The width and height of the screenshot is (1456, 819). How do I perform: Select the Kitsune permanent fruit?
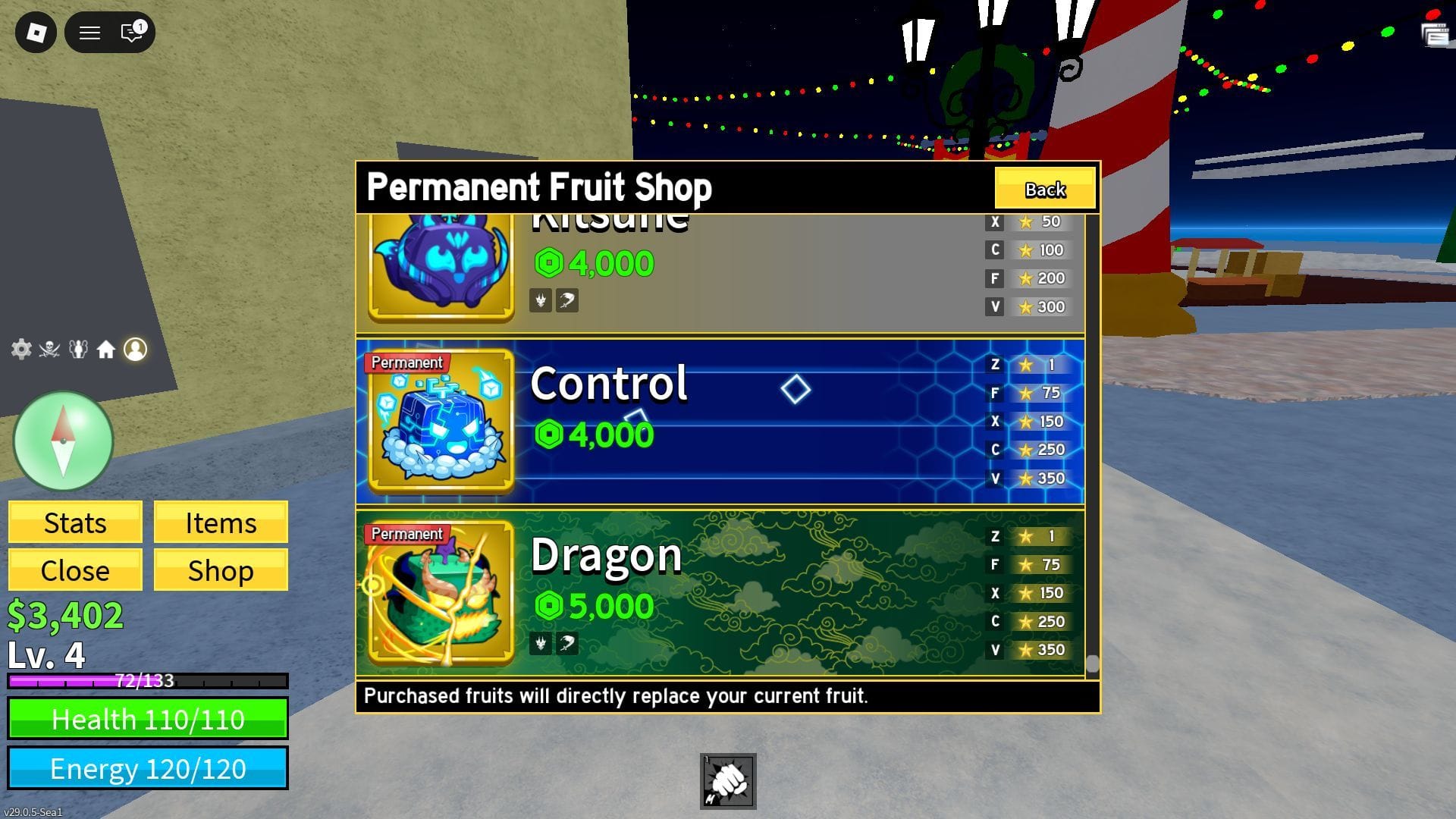[719, 273]
